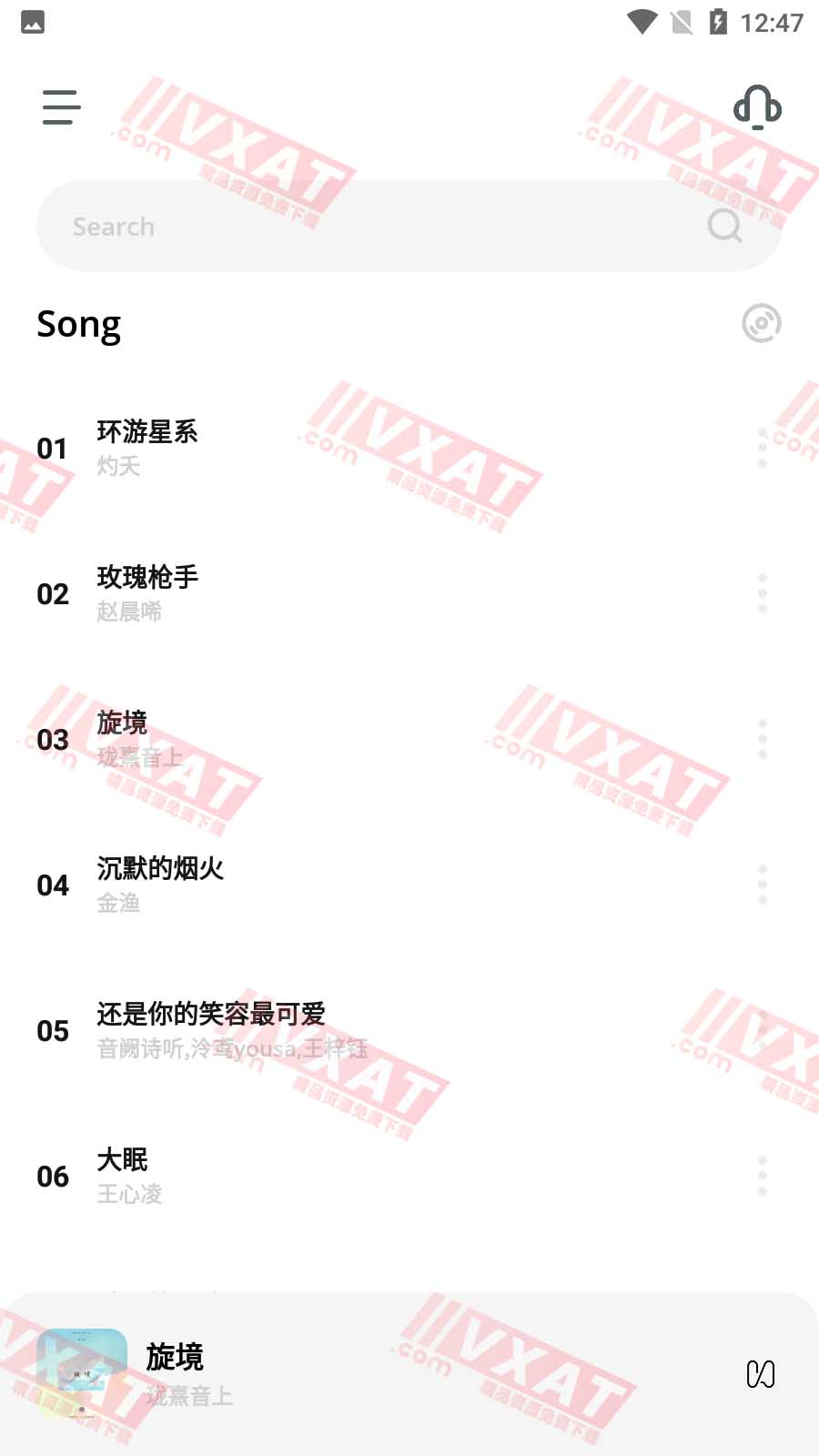Open options menu for 玫瑰枪手
The image size is (819, 1456).
click(x=763, y=593)
